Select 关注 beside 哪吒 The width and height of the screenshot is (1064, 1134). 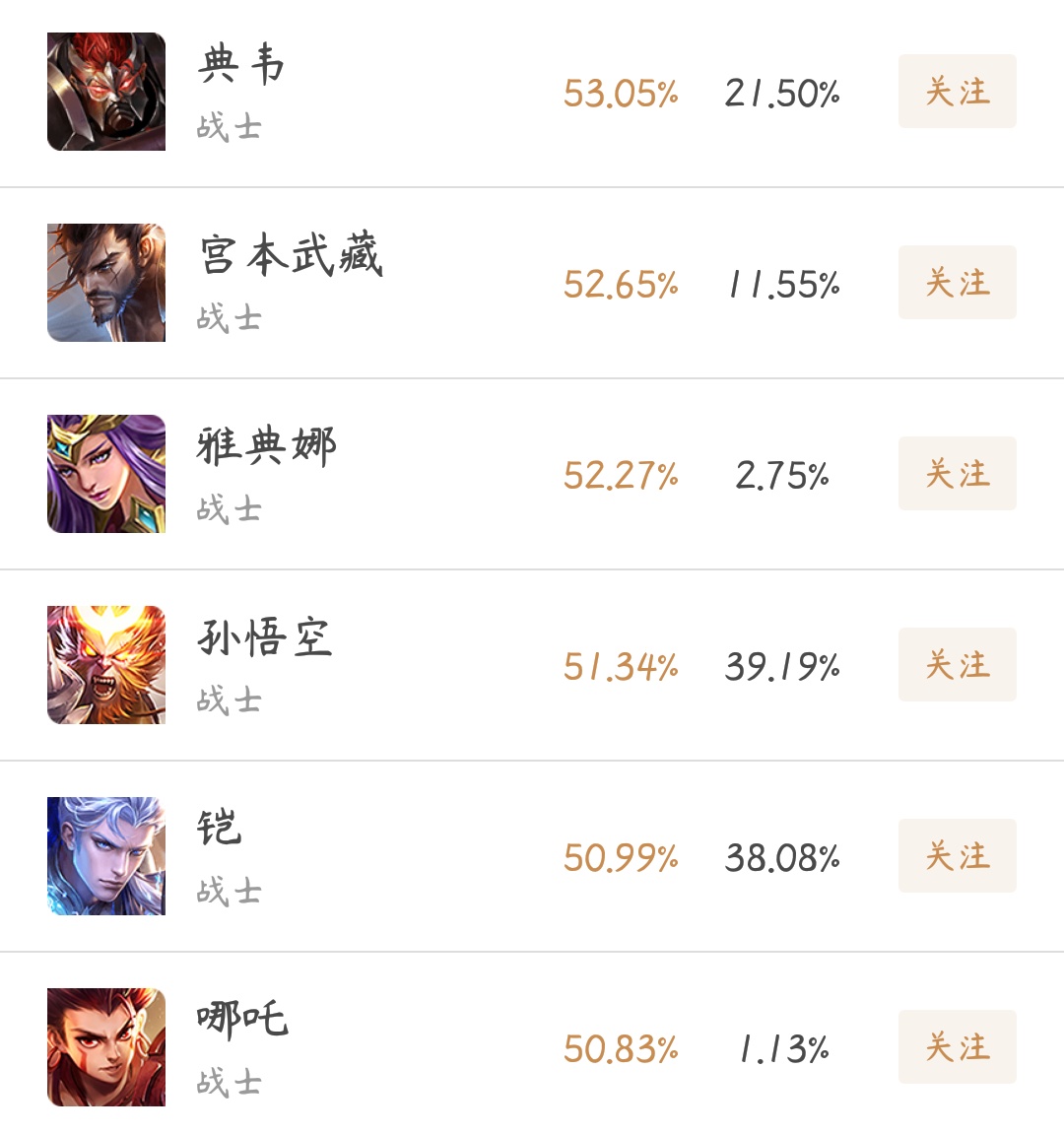pyautogui.click(x=957, y=1047)
